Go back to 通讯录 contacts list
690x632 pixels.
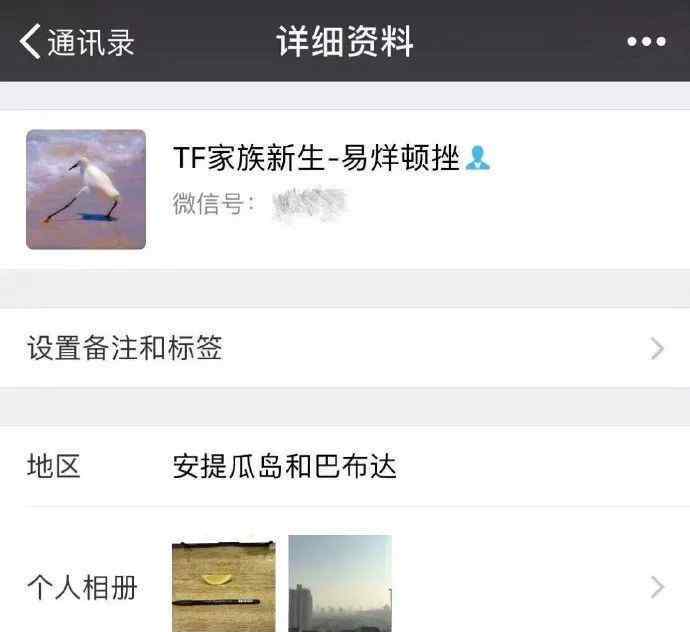76,42
